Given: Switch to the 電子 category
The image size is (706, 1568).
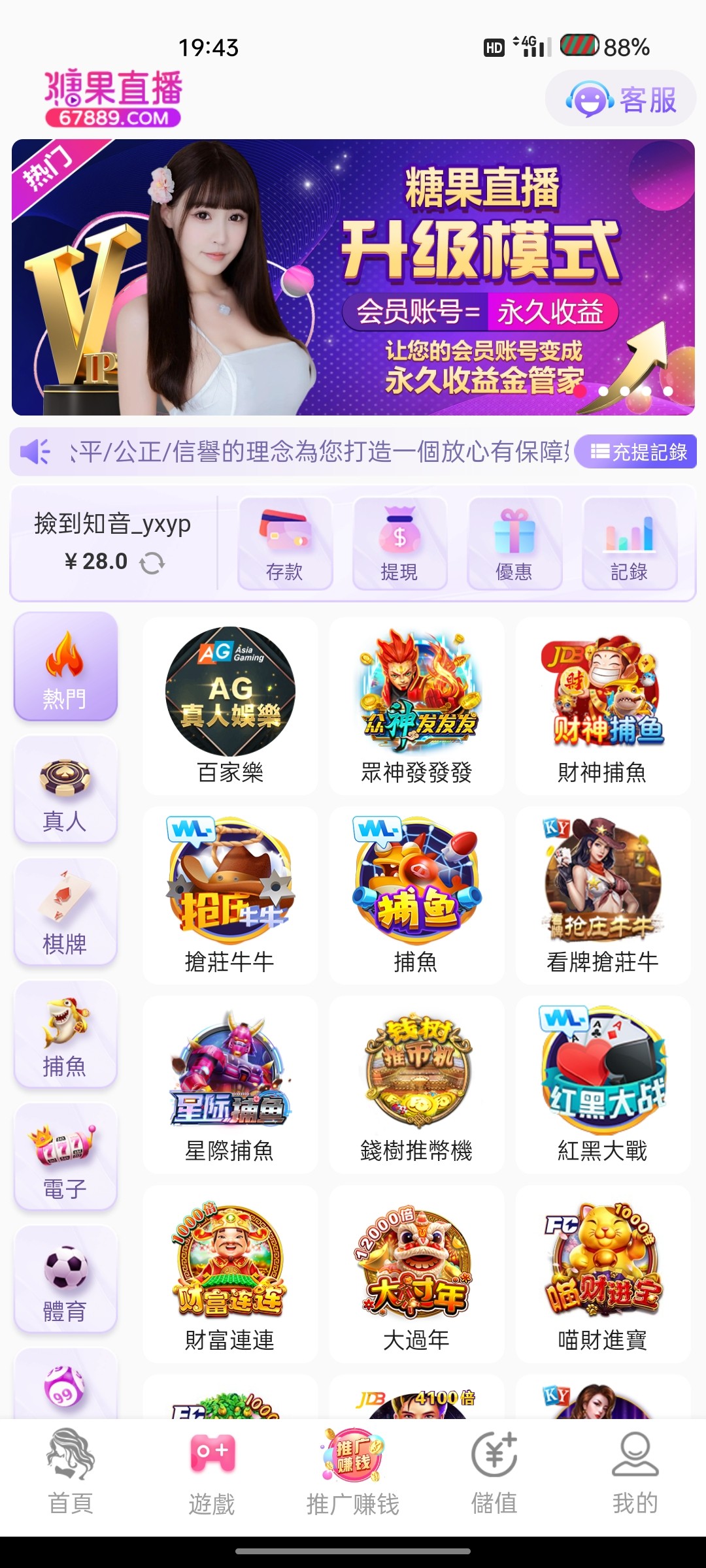Looking at the screenshot, I should point(65,1157).
